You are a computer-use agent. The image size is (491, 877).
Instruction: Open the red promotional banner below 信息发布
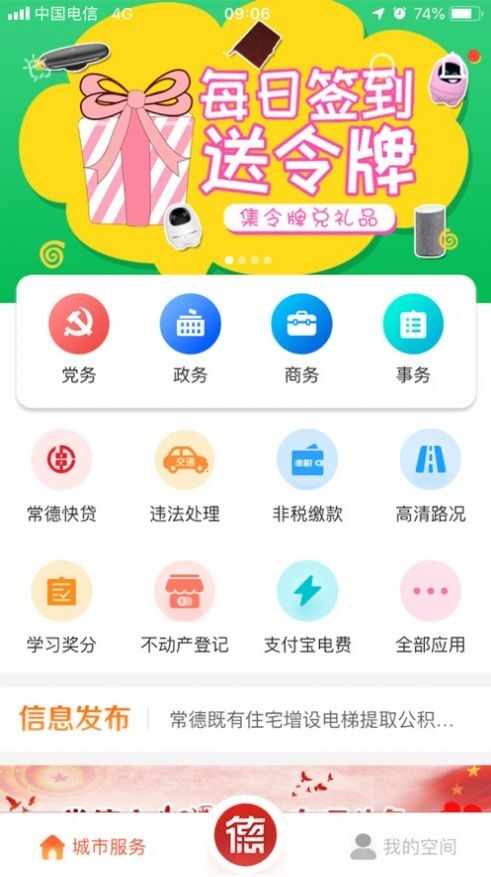click(x=246, y=788)
